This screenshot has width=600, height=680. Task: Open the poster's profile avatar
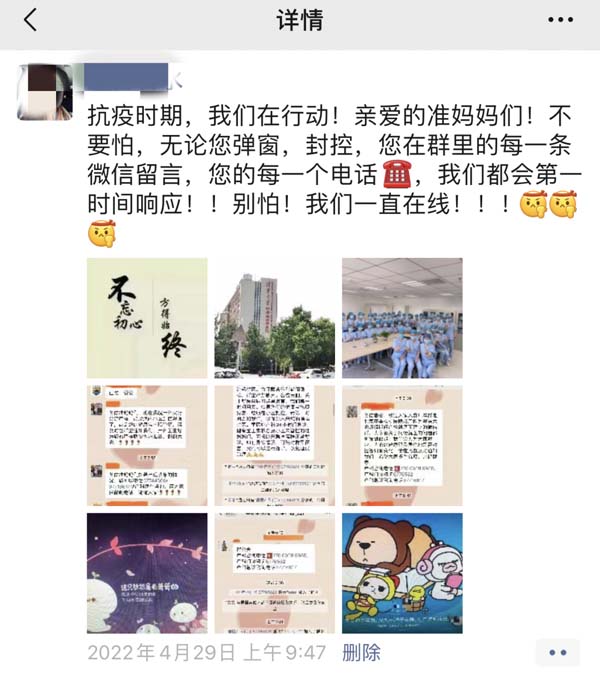[x=44, y=93]
